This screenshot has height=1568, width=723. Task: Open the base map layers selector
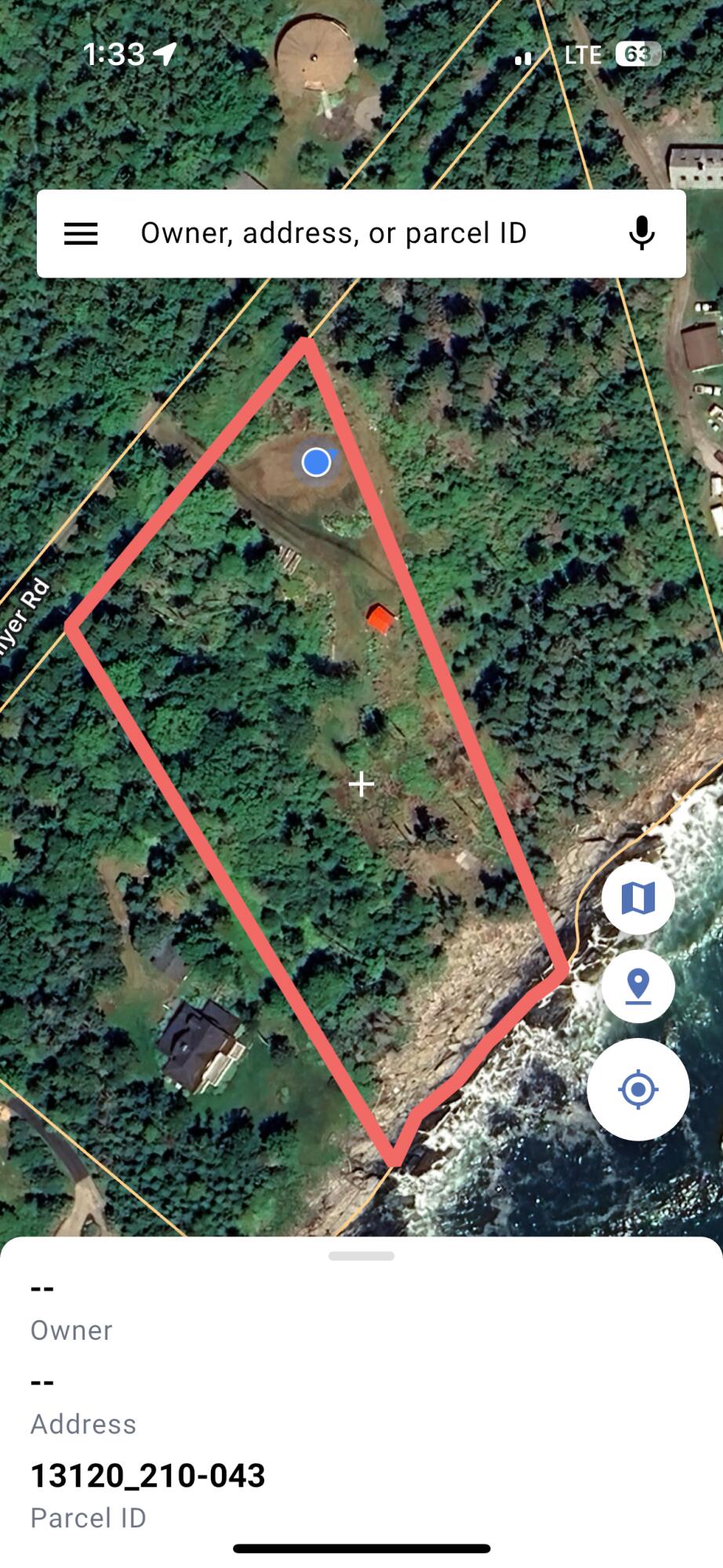click(638, 897)
